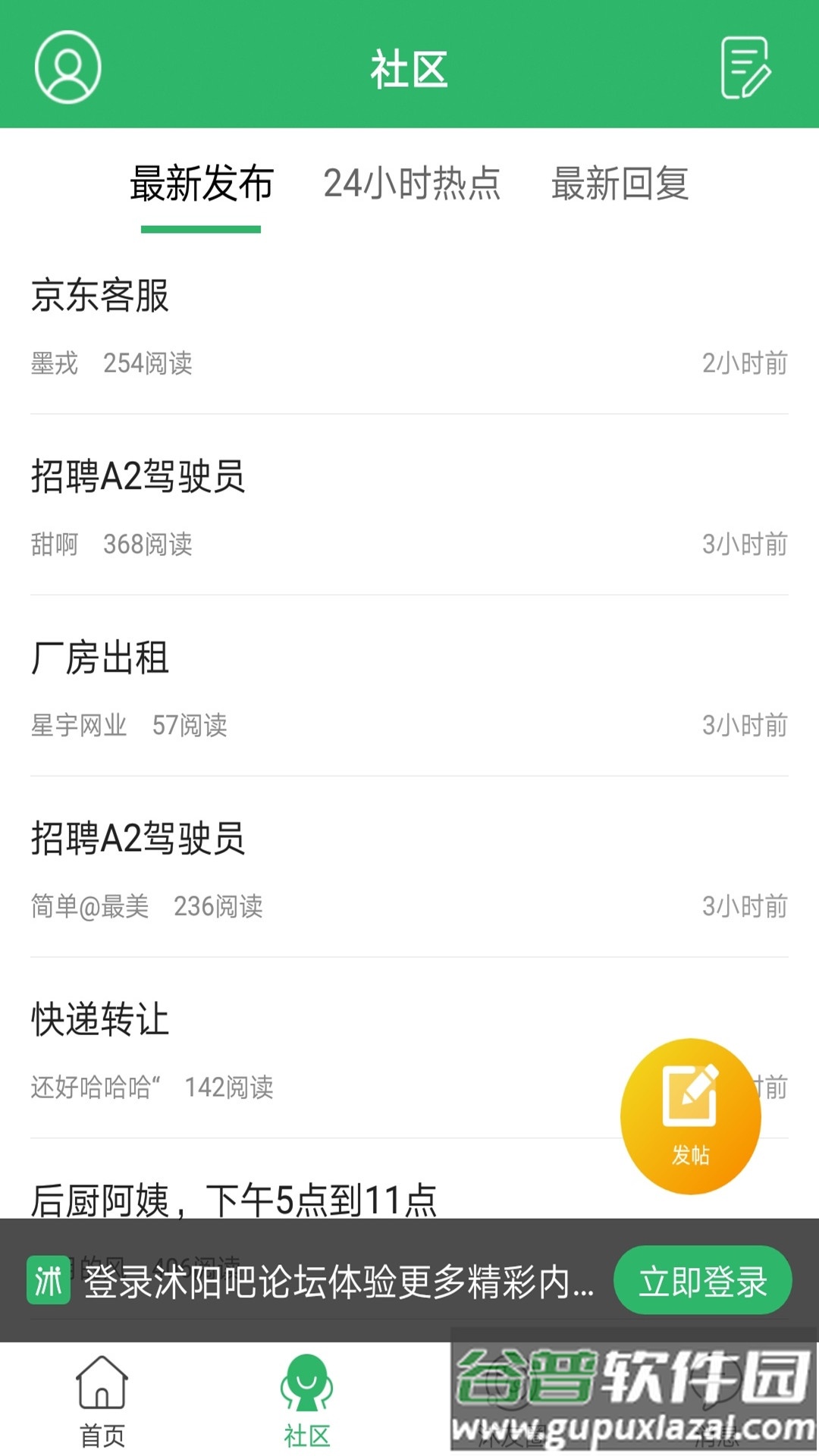
Task: Tap the login banner text to expand it
Action: (x=334, y=1281)
